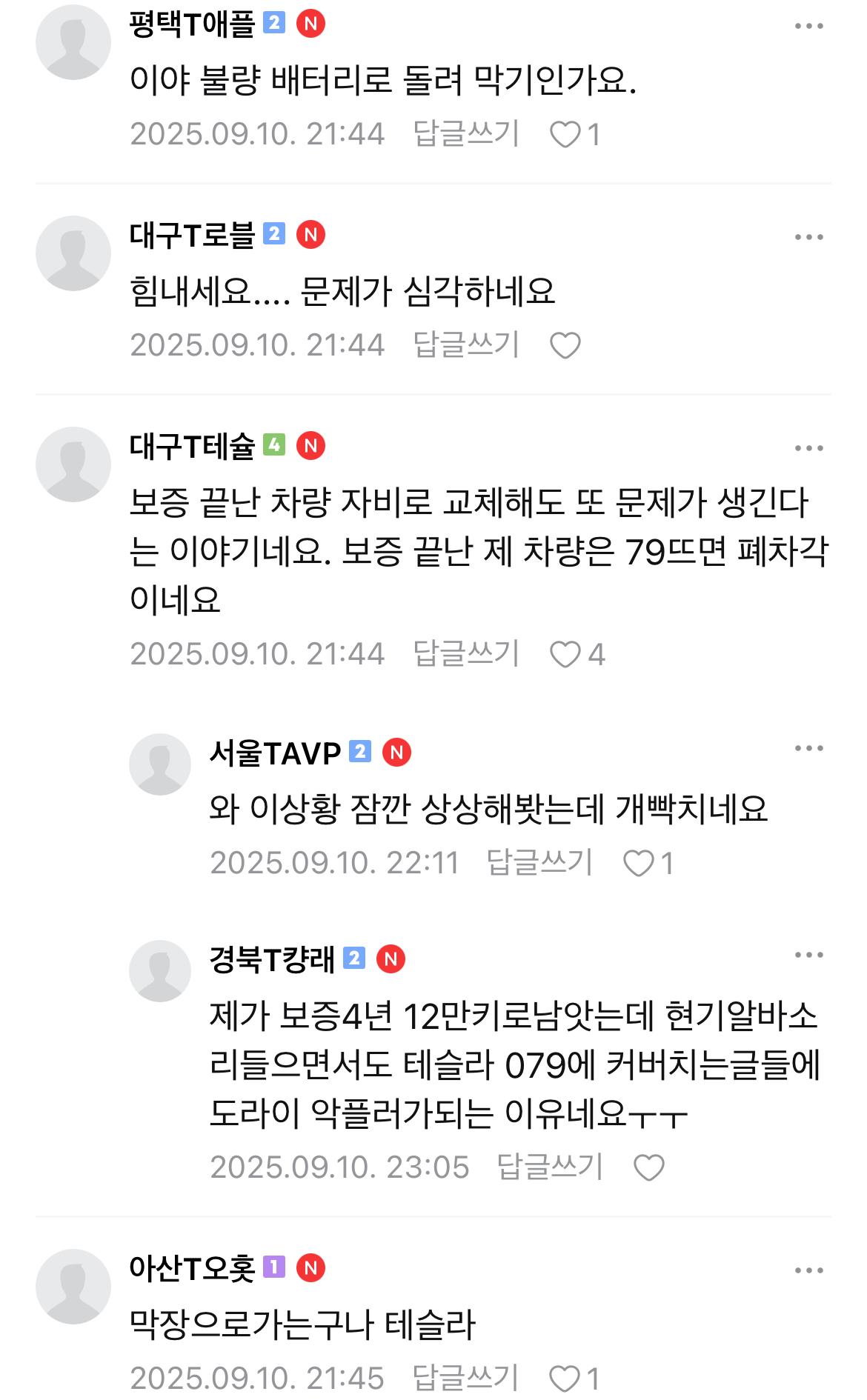Reply to 평택T애플's comment via 답글쓰기

pyautogui.click(x=466, y=134)
